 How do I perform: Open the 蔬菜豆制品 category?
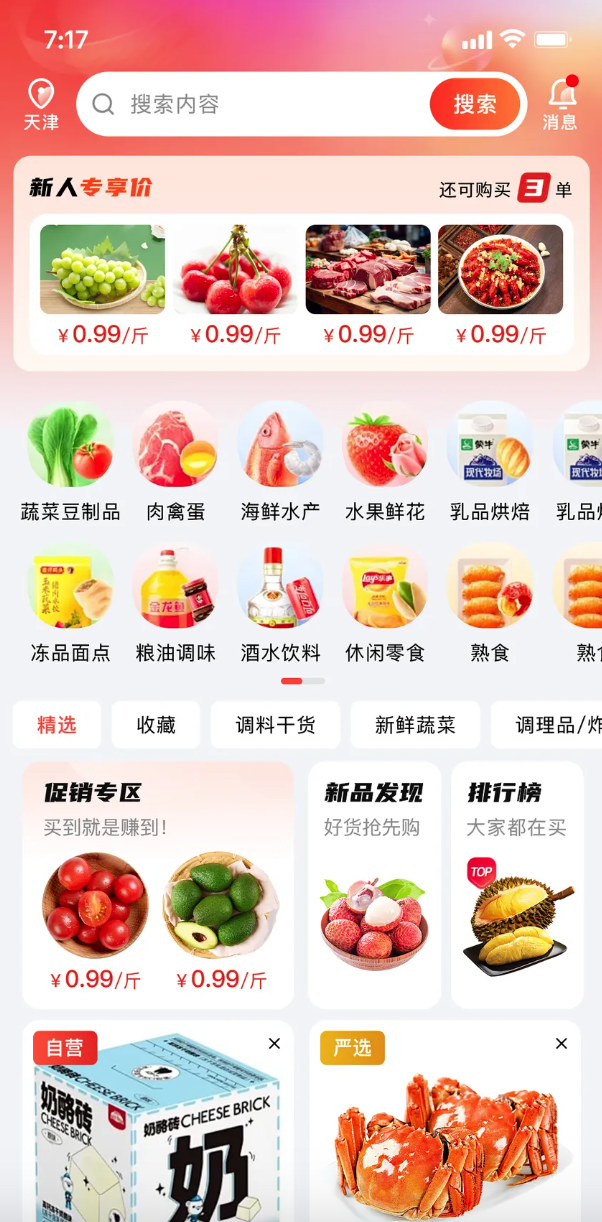pos(70,462)
